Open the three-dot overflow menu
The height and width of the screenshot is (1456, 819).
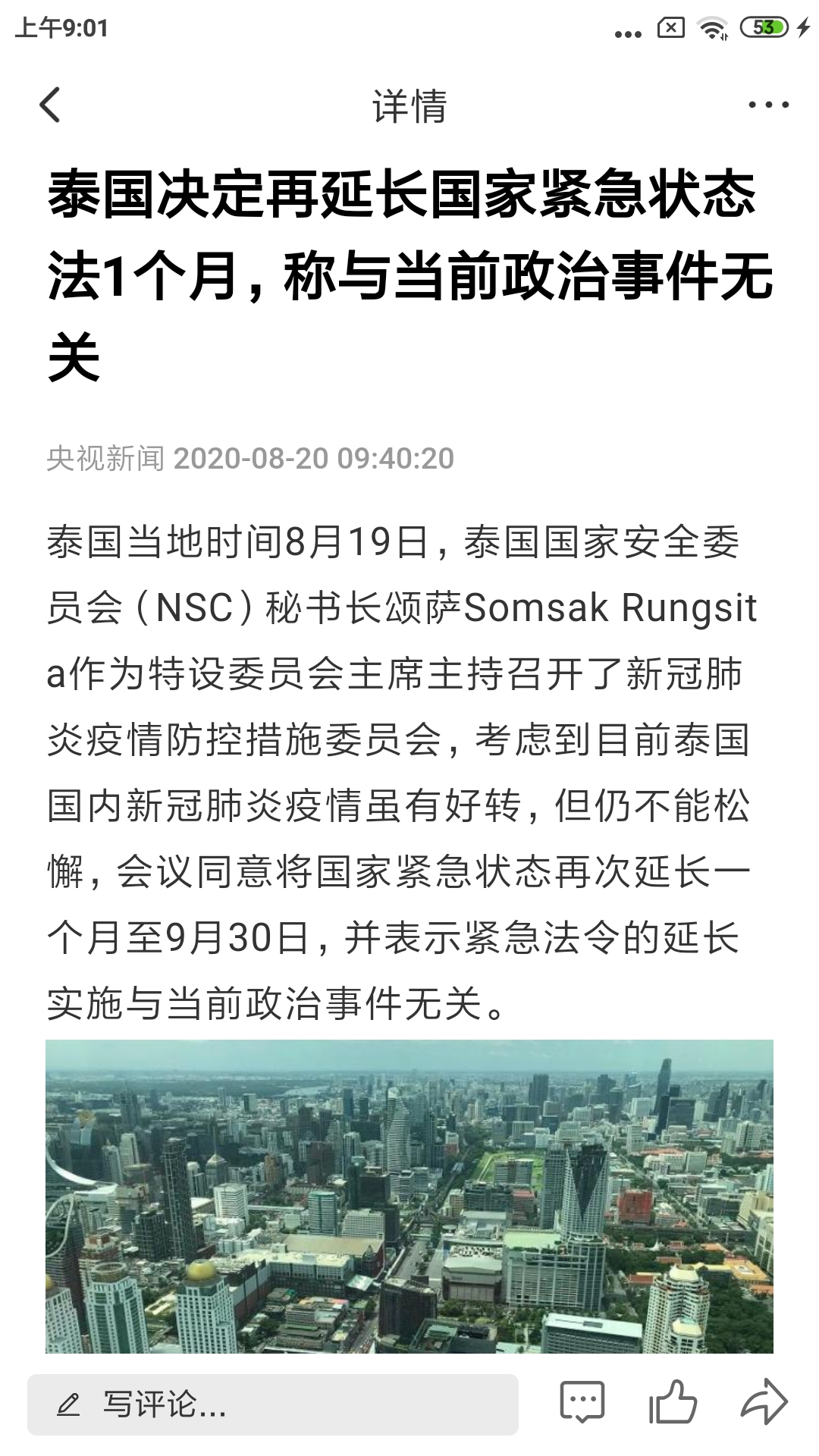click(x=767, y=105)
